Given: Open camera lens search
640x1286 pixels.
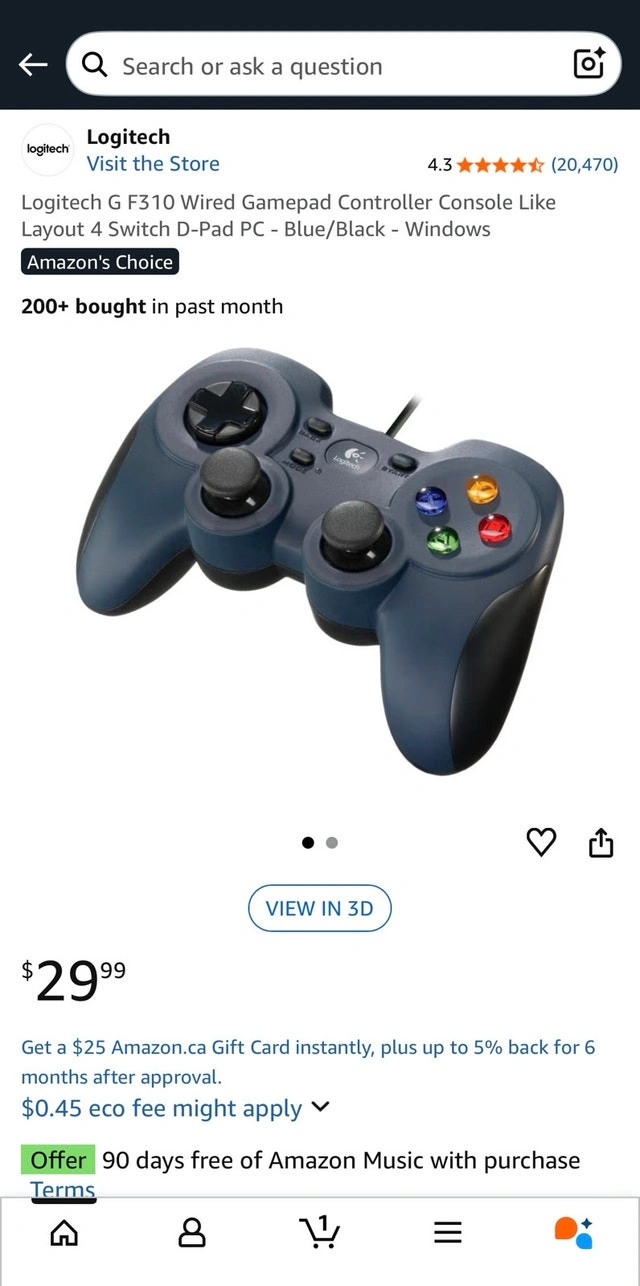Looking at the screenshot, I should coord(588,64).
